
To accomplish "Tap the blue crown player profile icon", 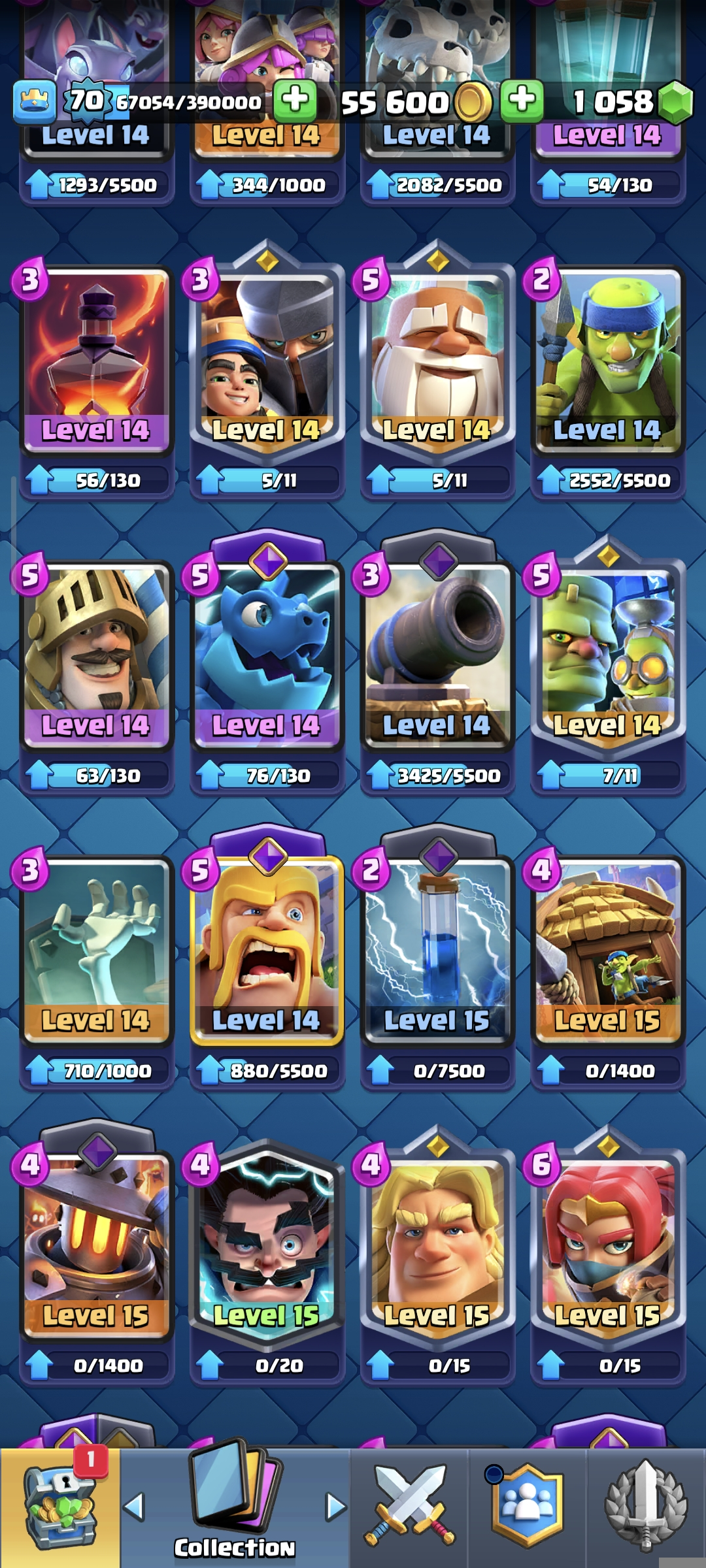I will click(34, 103).
